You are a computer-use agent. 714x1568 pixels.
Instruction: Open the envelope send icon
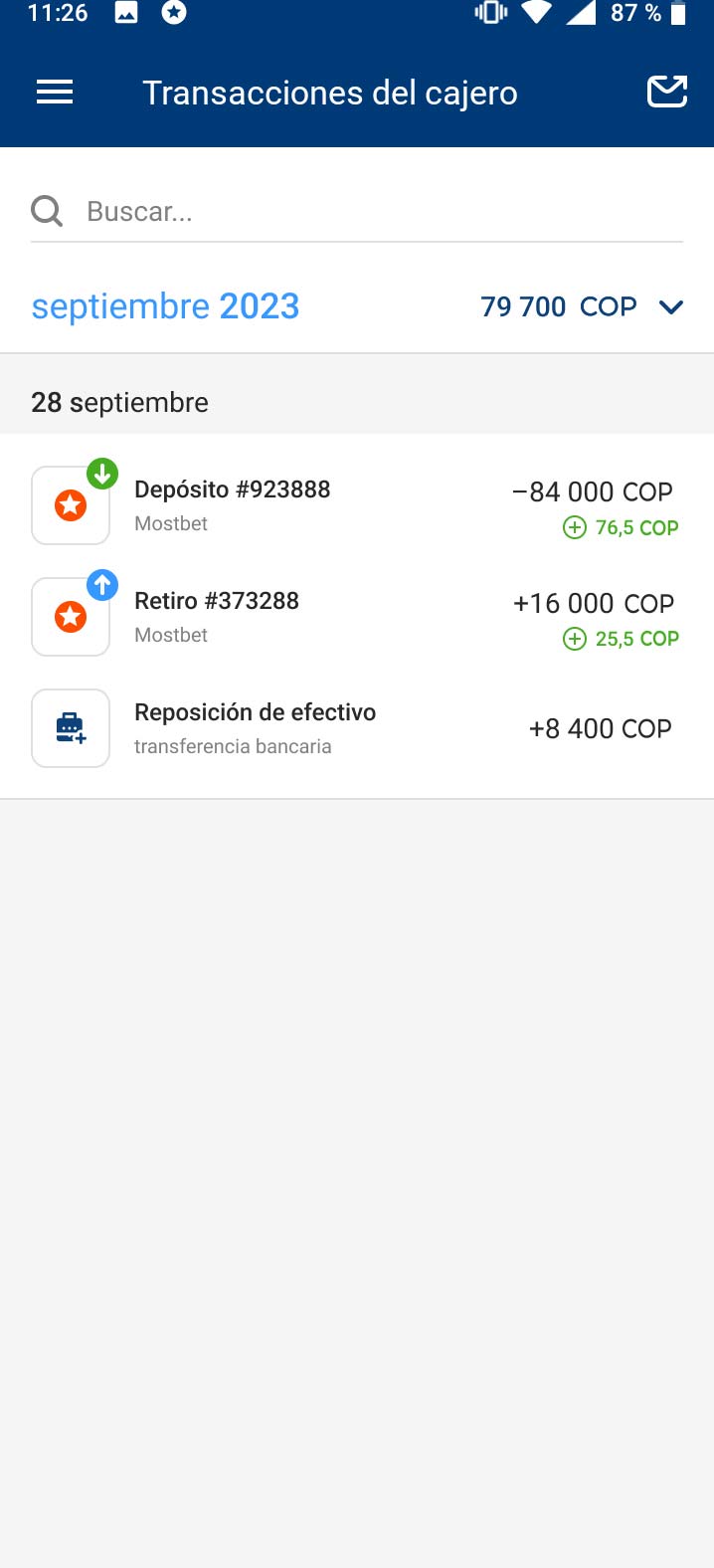667,93
